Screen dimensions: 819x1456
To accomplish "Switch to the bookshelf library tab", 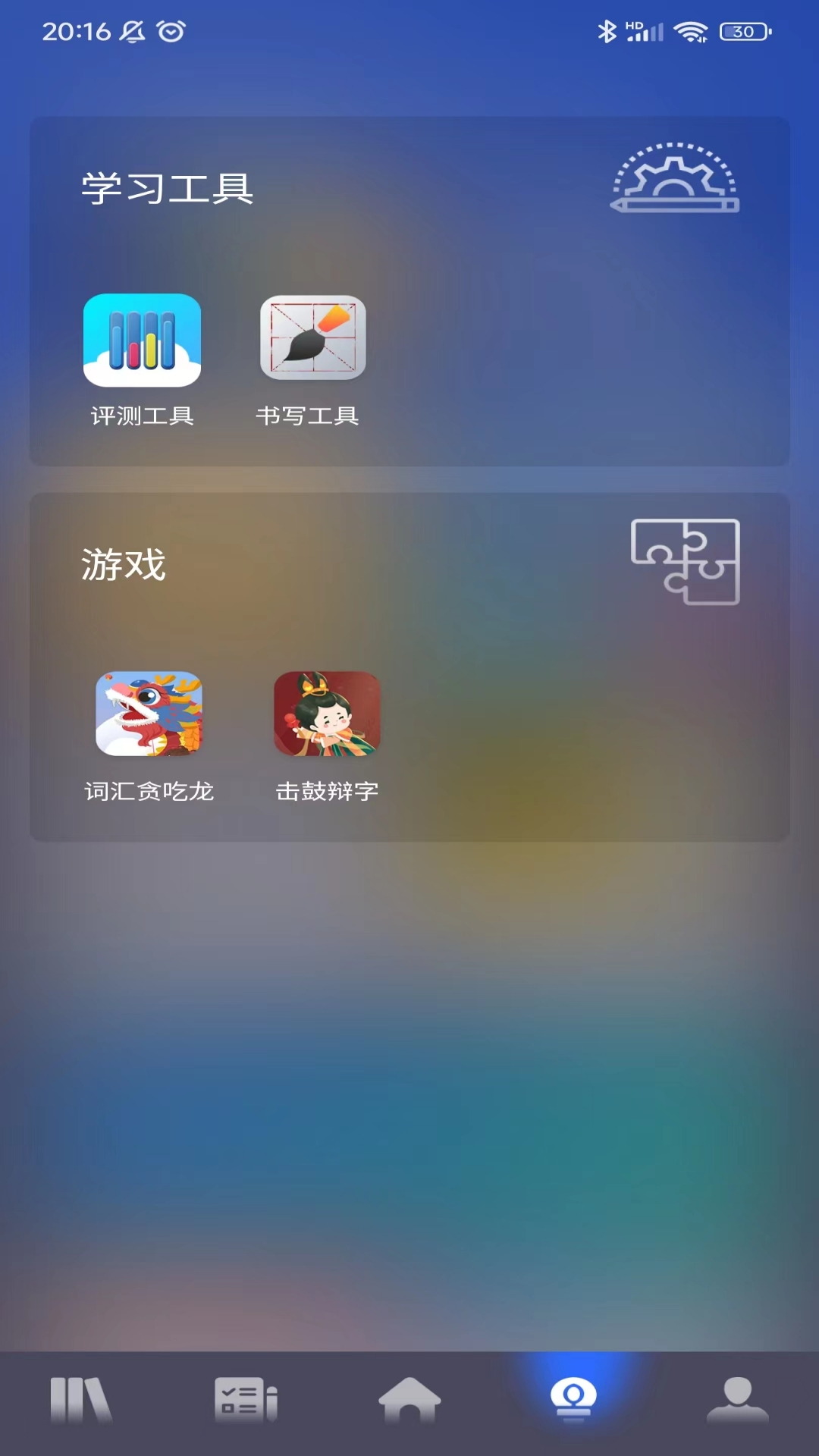I will coord(81,1400).
